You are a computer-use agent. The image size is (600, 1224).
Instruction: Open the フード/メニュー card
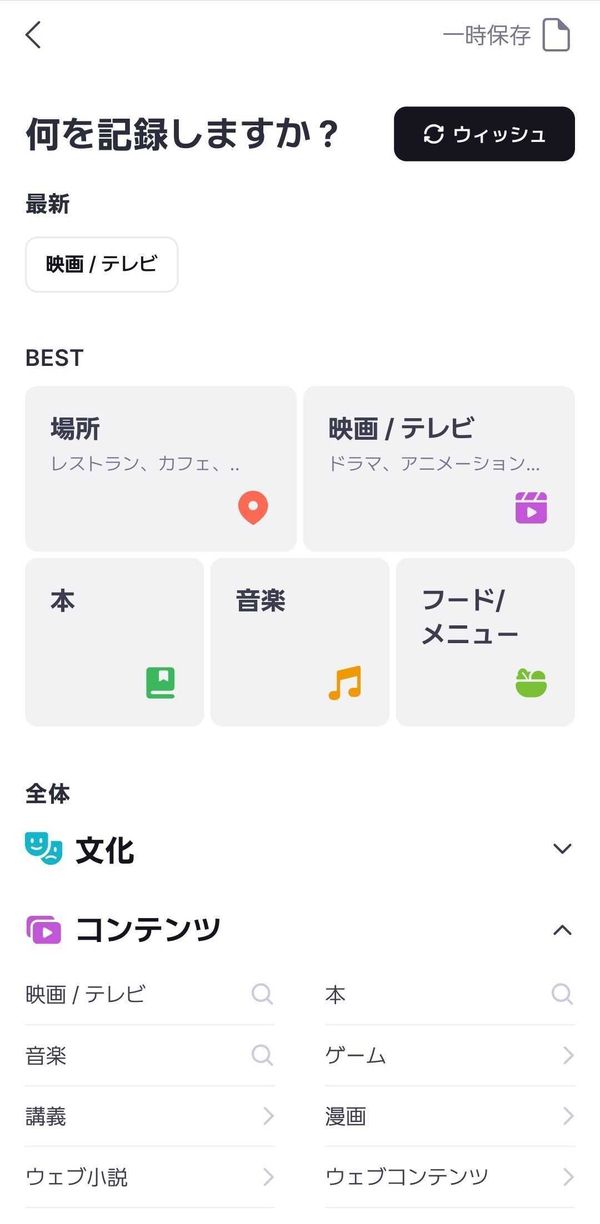click(485, 642)
